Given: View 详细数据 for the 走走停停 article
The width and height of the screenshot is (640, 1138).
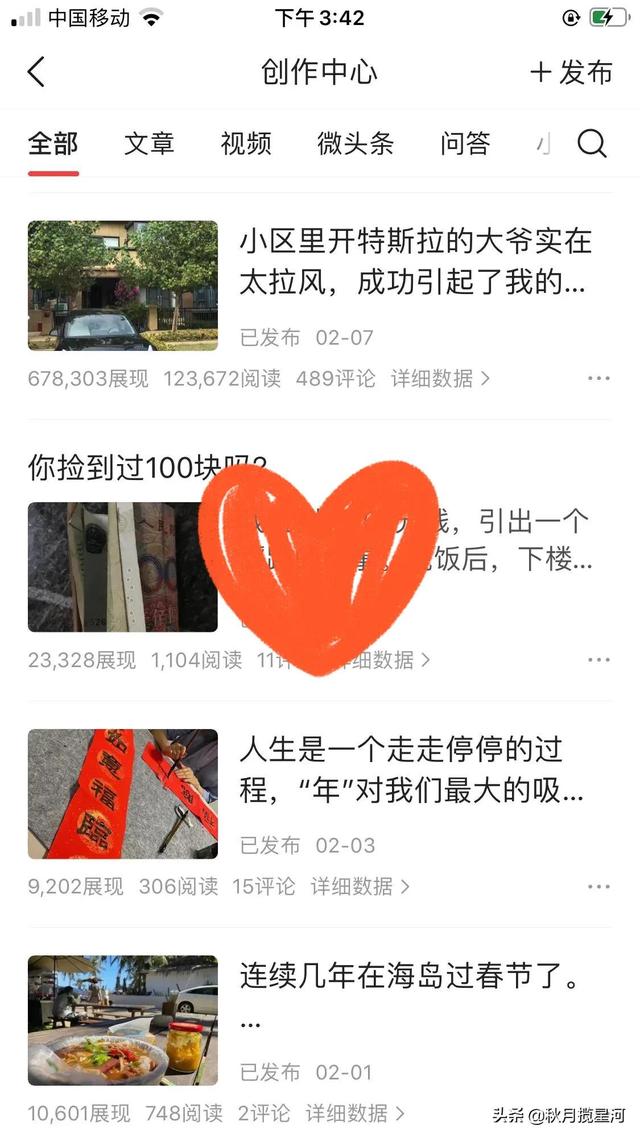Looking at the screenshot, I should (360, 886).
